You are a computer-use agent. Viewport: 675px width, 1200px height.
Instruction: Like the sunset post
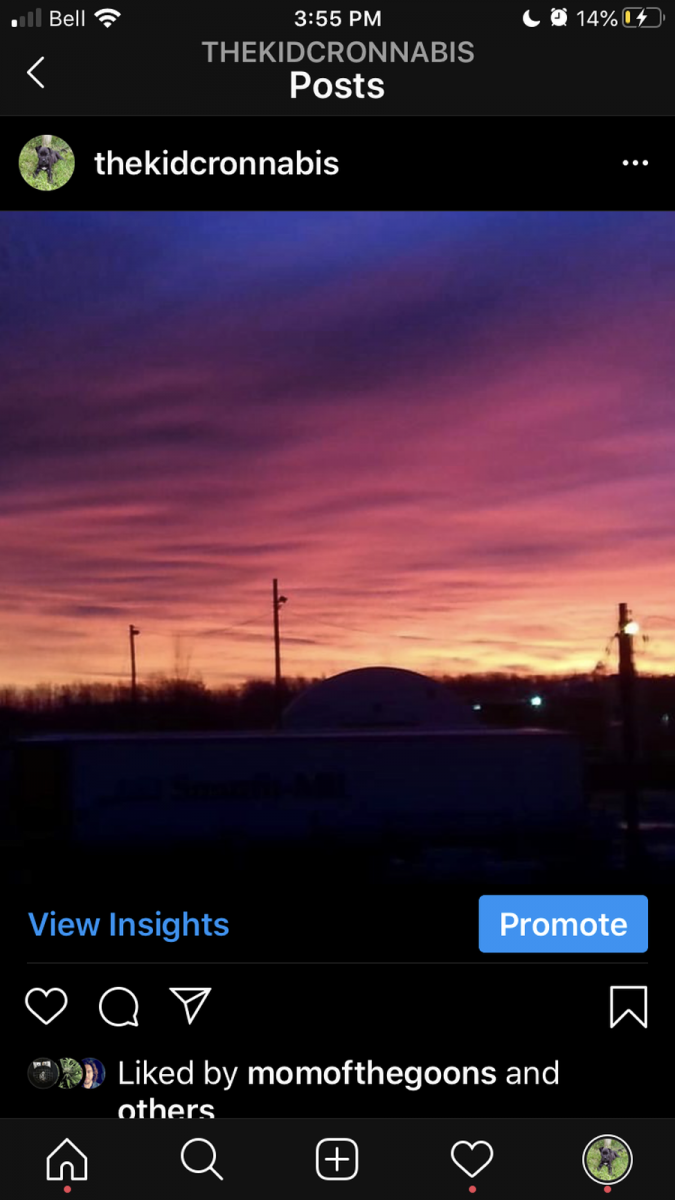coord(46,1006)
